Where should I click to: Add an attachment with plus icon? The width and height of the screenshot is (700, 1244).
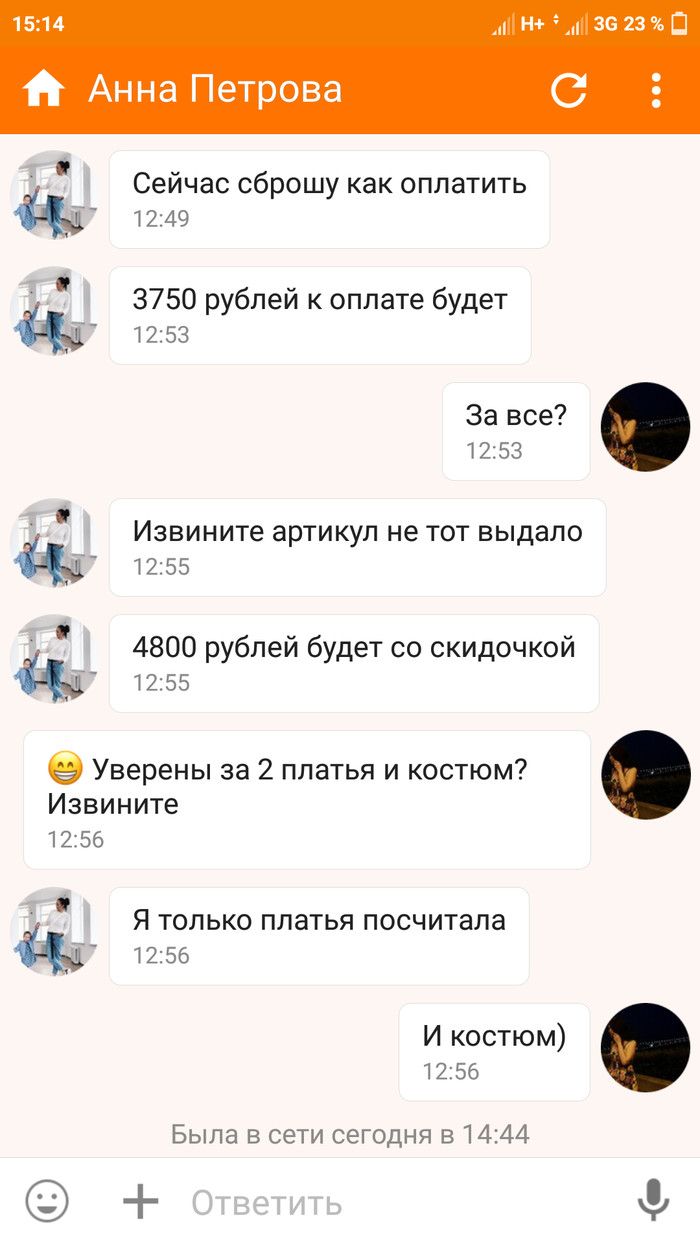click(x=141, y=1200)
